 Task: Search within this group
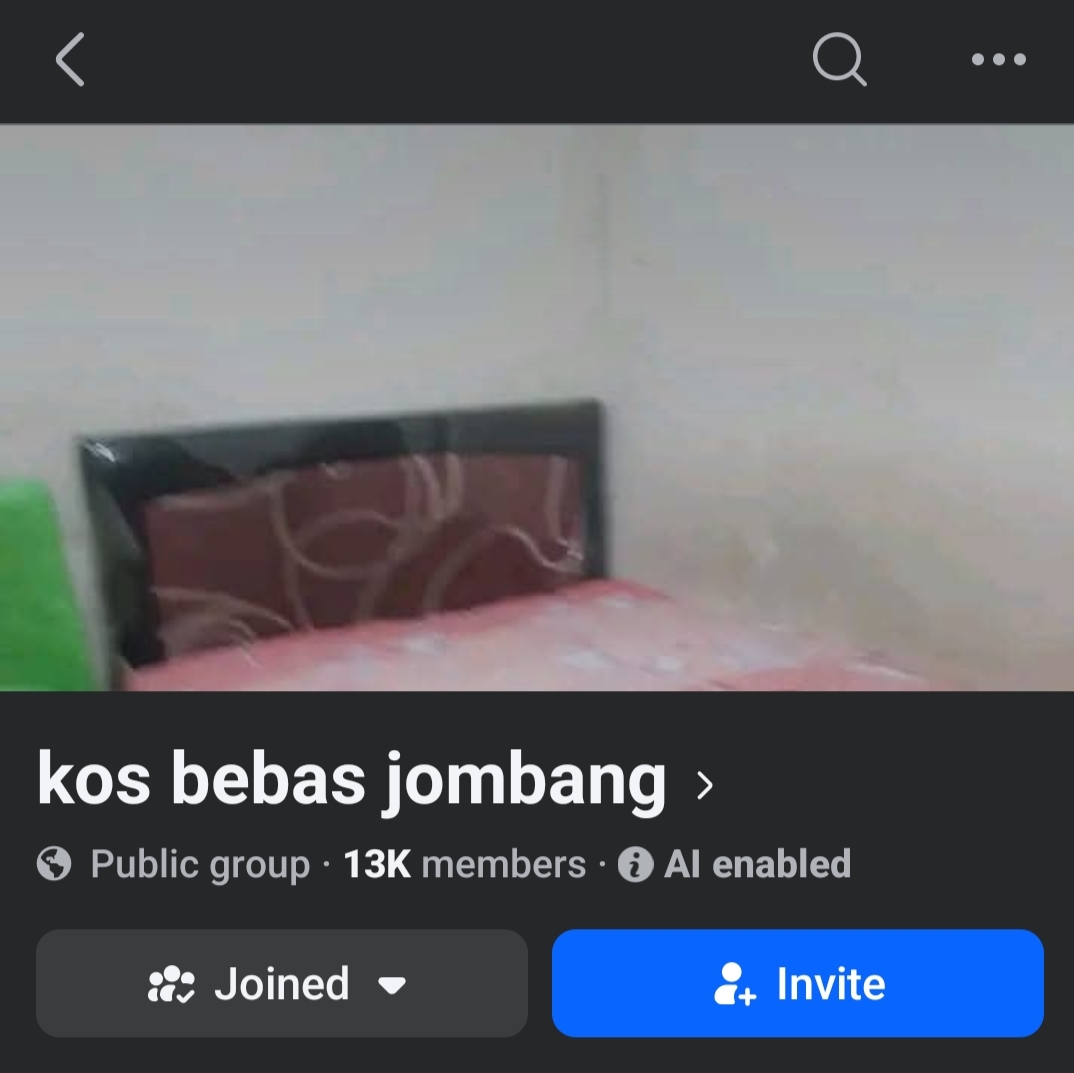click(x=839, y=60)
